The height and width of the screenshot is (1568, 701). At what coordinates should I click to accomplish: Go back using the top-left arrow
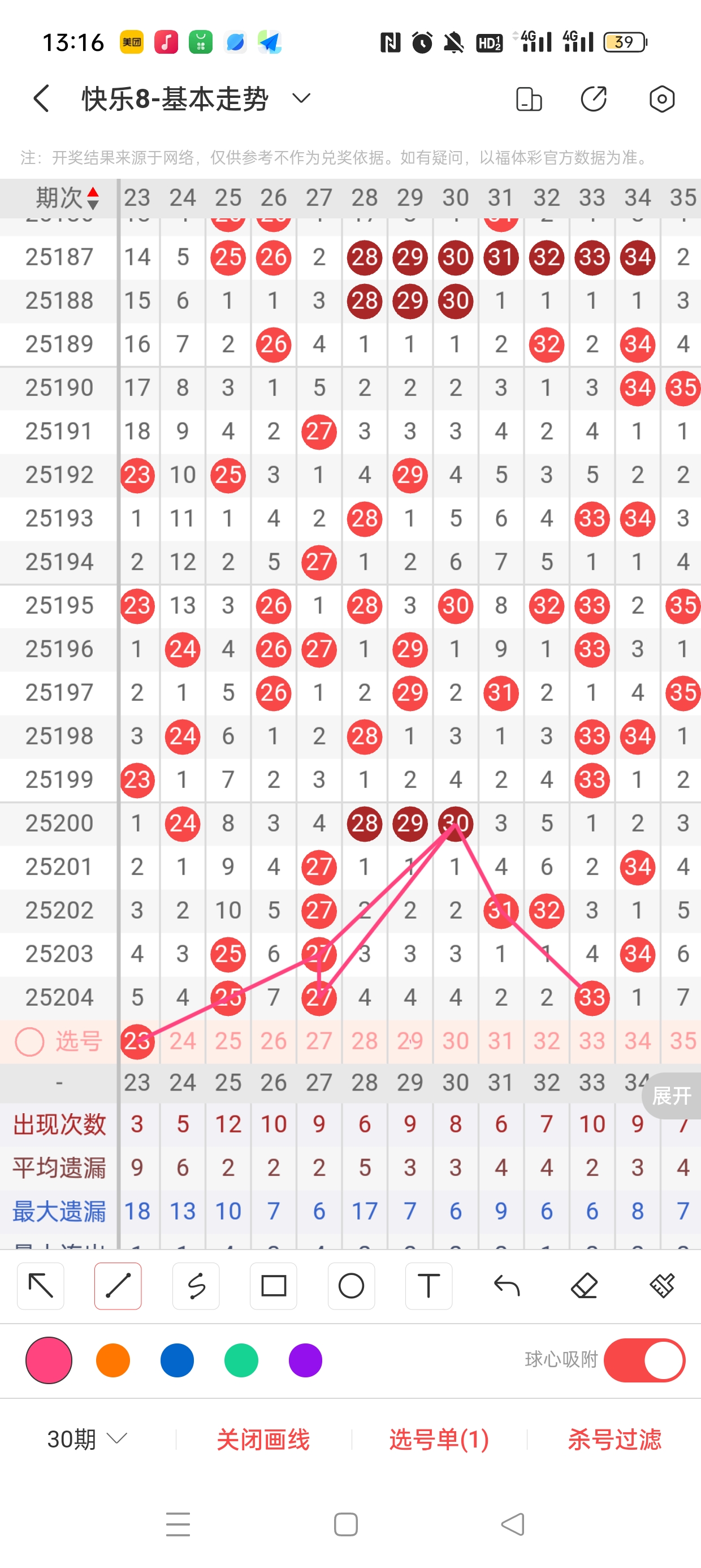pyautogui.click(x=41, y=98)
